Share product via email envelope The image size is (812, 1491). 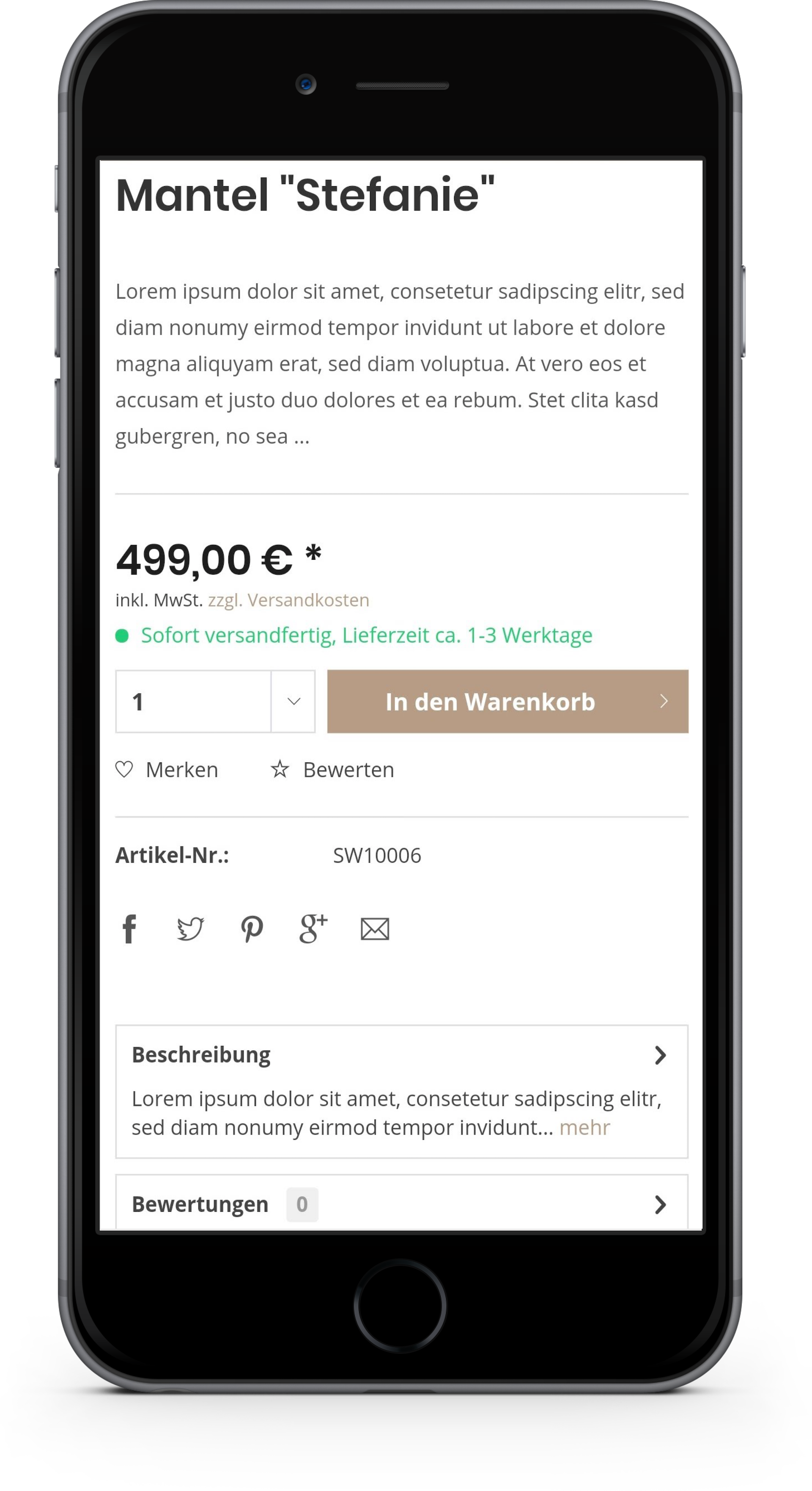[374, 928]
